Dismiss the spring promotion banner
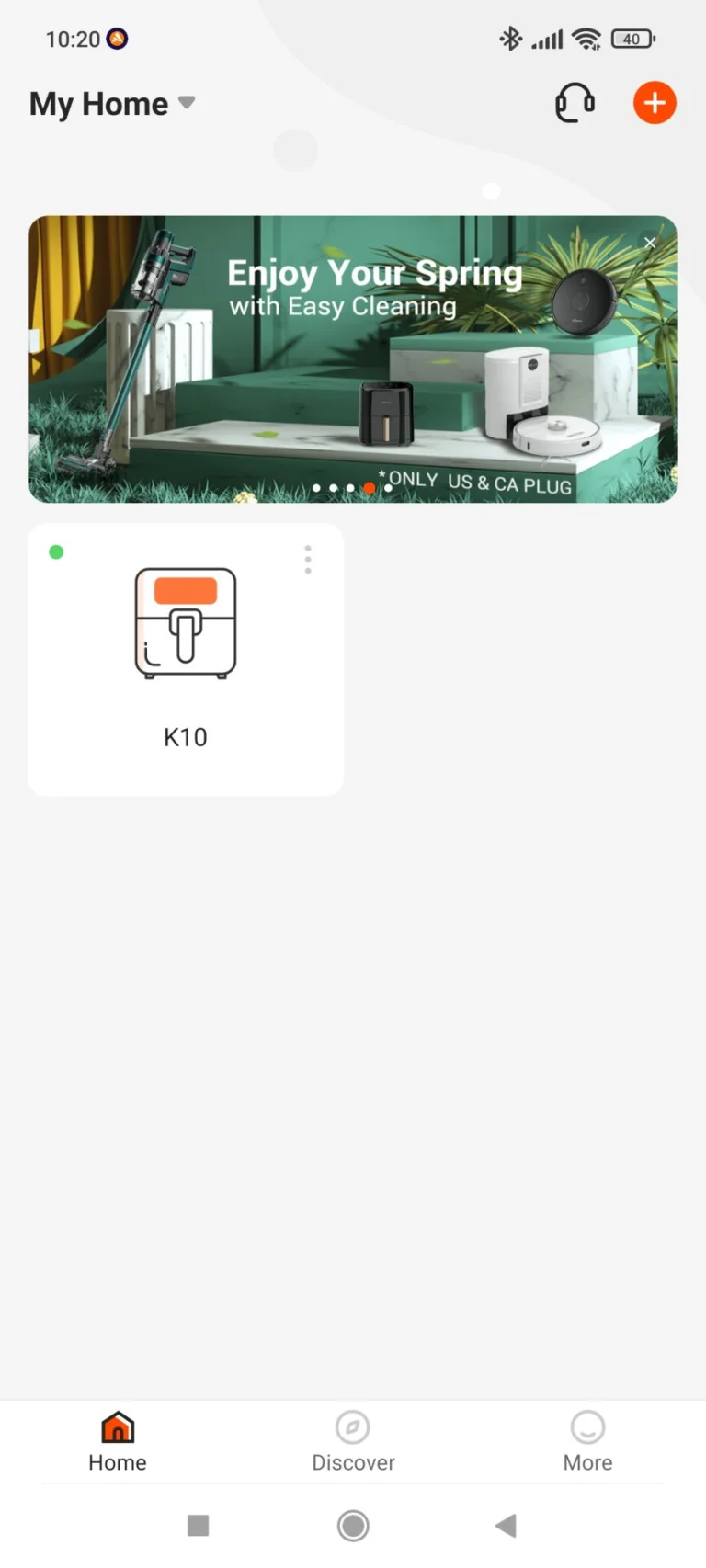Viewport: 706px width, 1568px height. coord(650,243)
